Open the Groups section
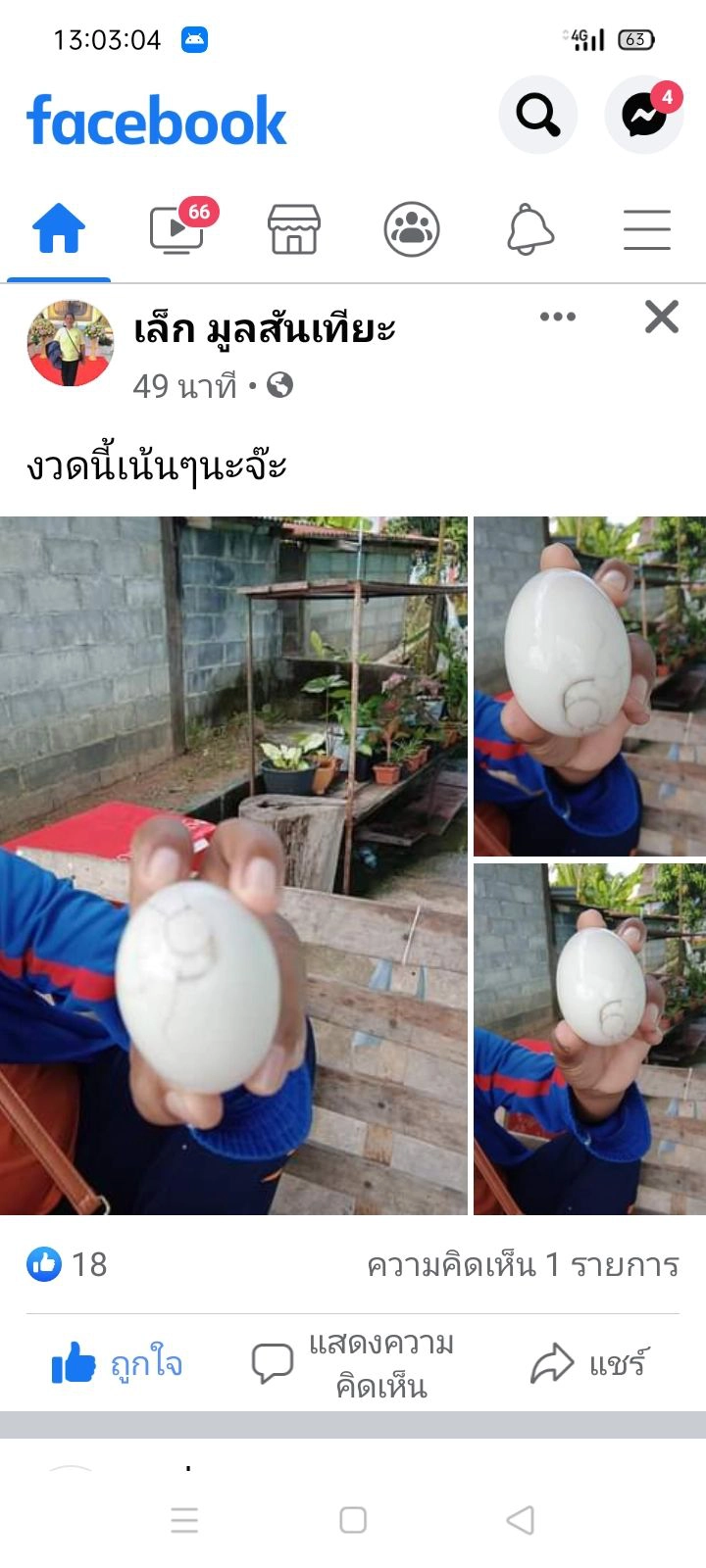 412,229
